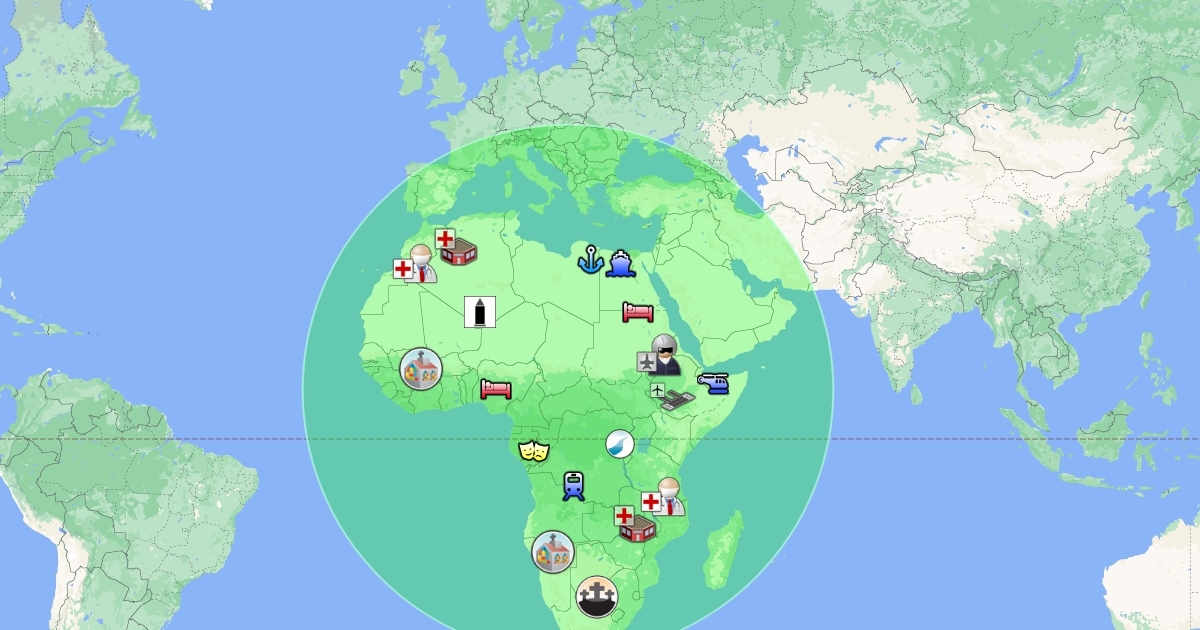Tap the theater masks marker in Gabon
Screen dimensions: 1200x630
tap(534, 451)
